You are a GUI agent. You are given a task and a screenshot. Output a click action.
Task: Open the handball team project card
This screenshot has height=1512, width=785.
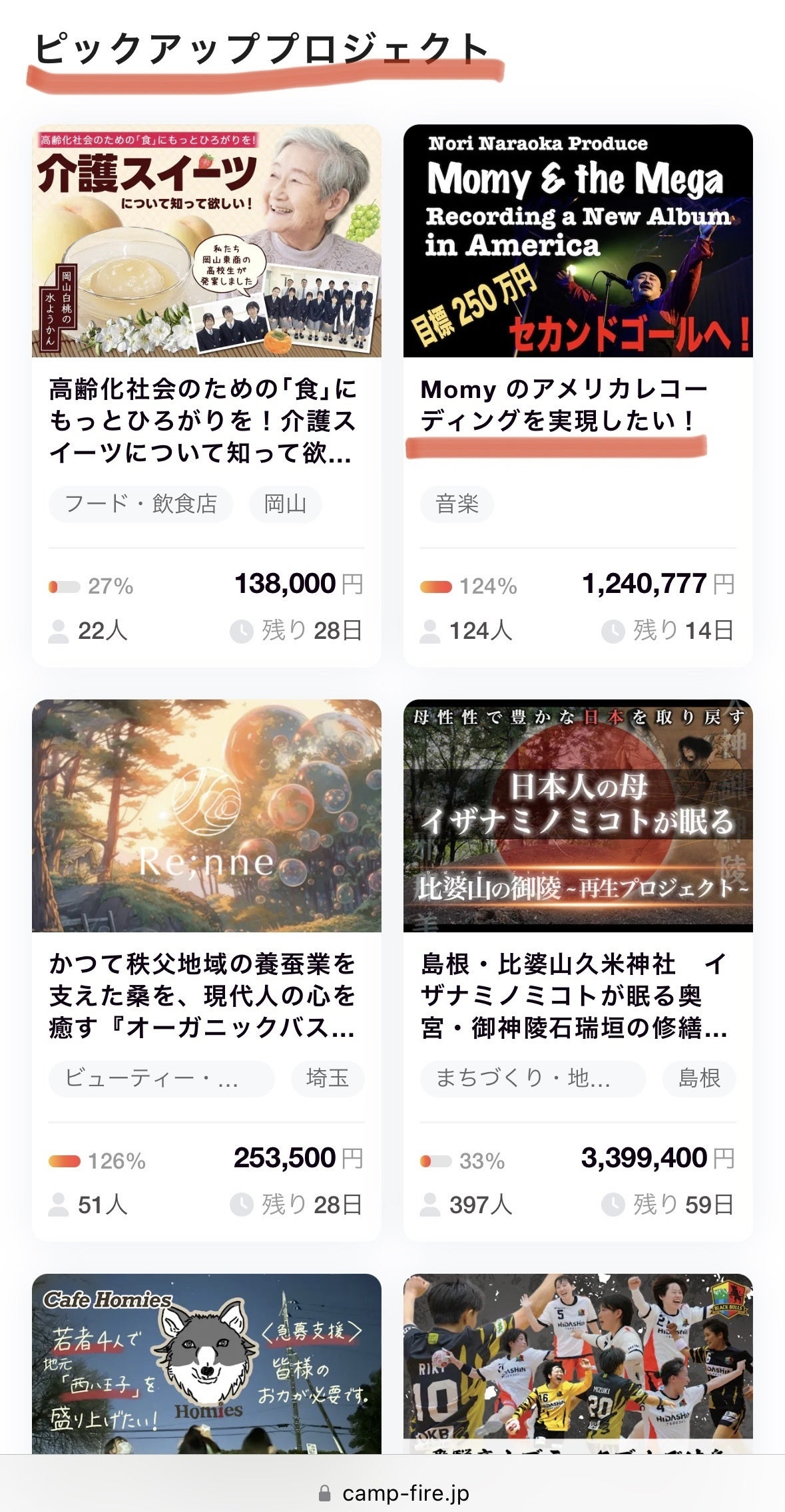578,1363
